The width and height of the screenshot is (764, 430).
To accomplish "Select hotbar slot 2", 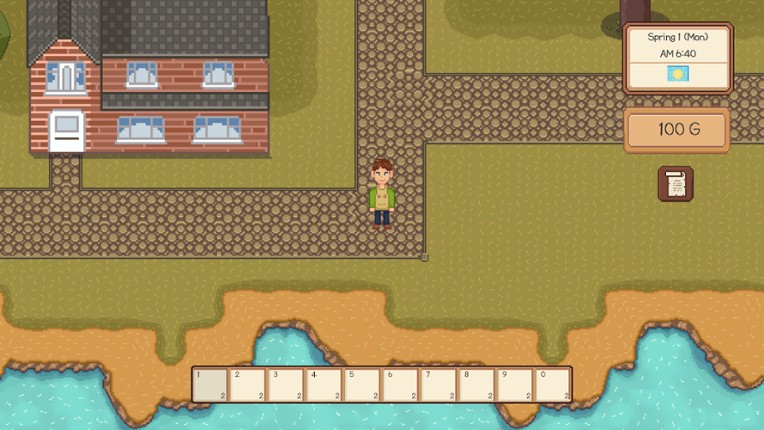I will pyautogui.click(x=249, y=385).
